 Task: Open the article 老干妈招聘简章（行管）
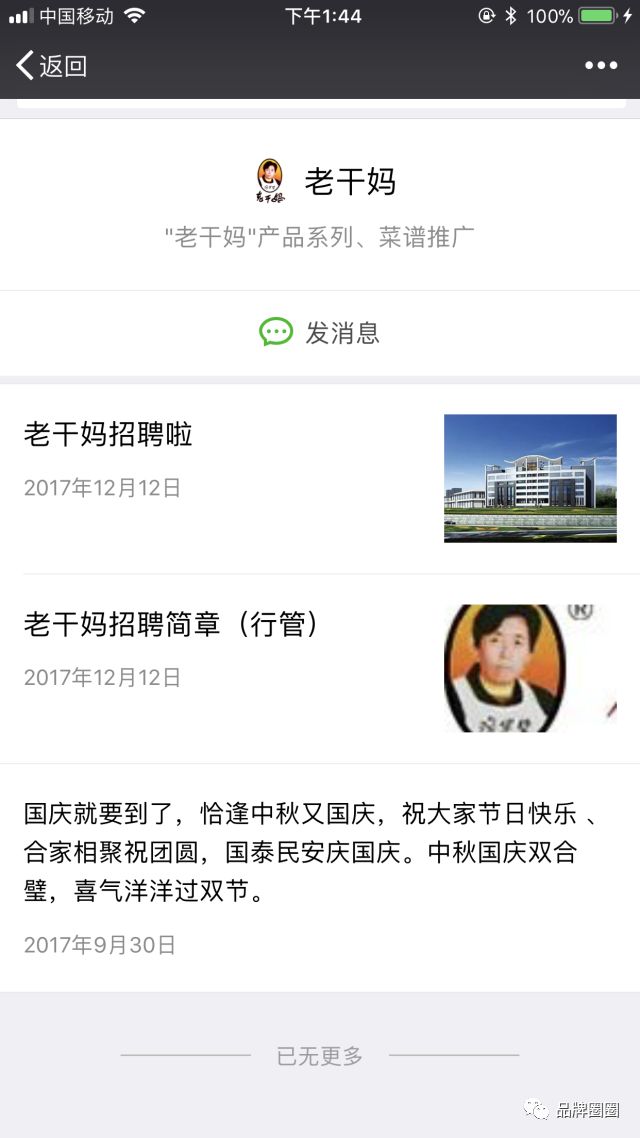point(170,625)
